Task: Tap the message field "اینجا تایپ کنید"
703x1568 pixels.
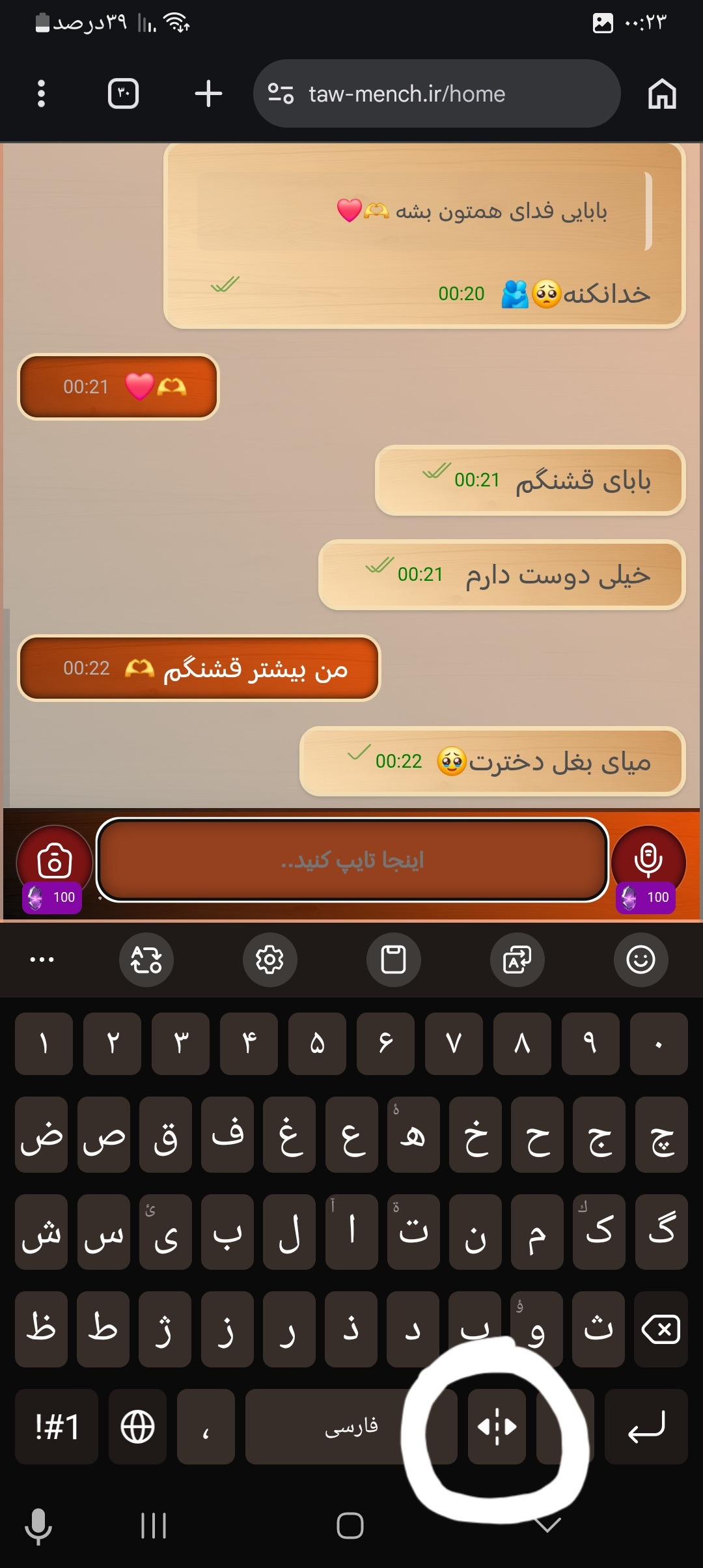Action: pyautogui.click(x=352, y=860)
